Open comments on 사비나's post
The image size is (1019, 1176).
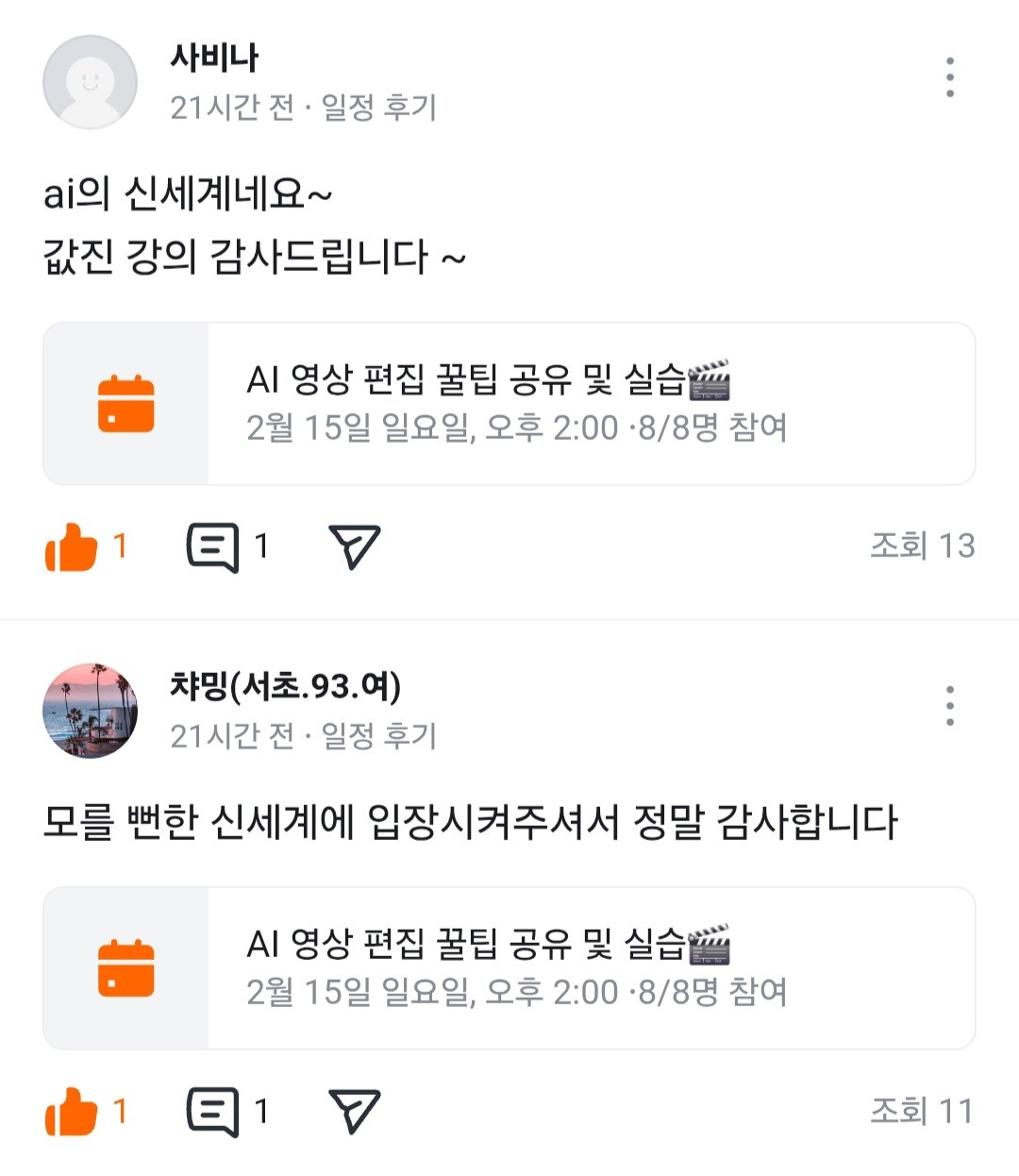click(213, 547)
